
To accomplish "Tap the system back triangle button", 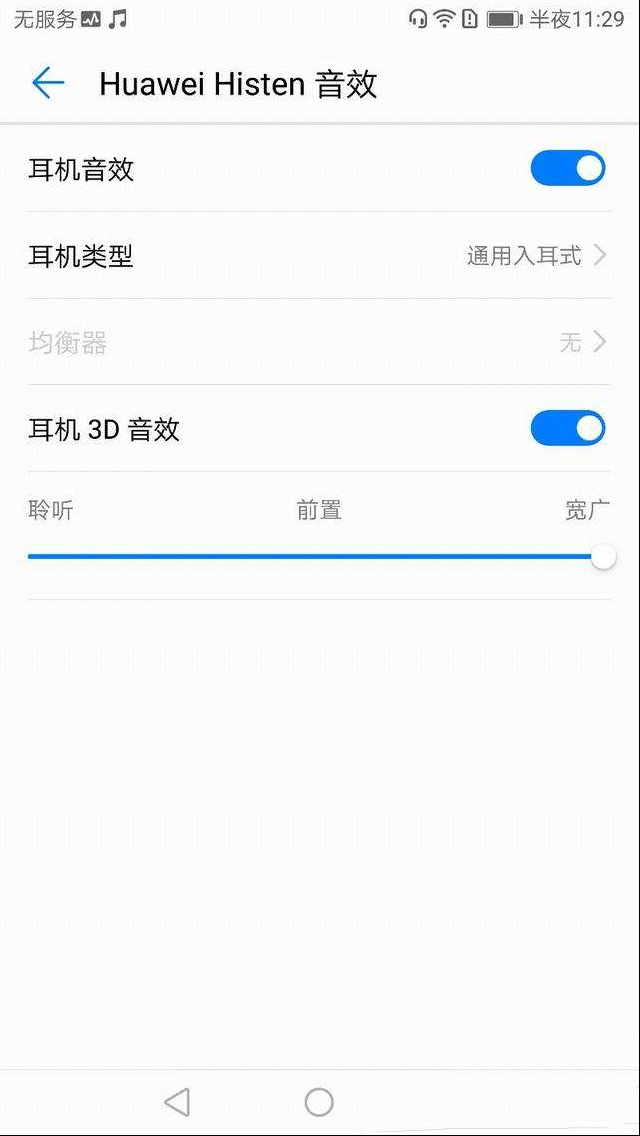I will (x=177, y=1102).
